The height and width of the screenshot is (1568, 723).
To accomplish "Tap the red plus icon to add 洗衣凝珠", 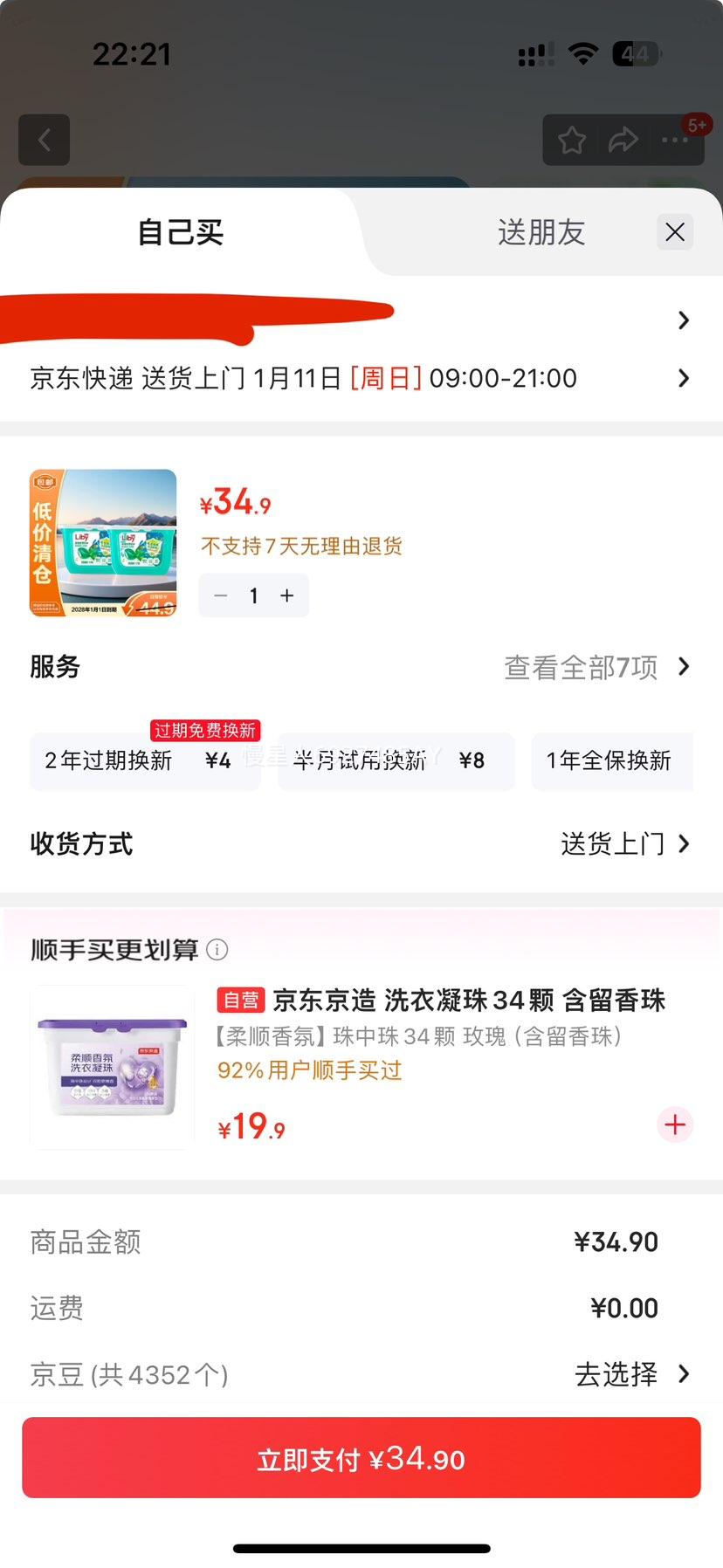I will pos(674,1125).
